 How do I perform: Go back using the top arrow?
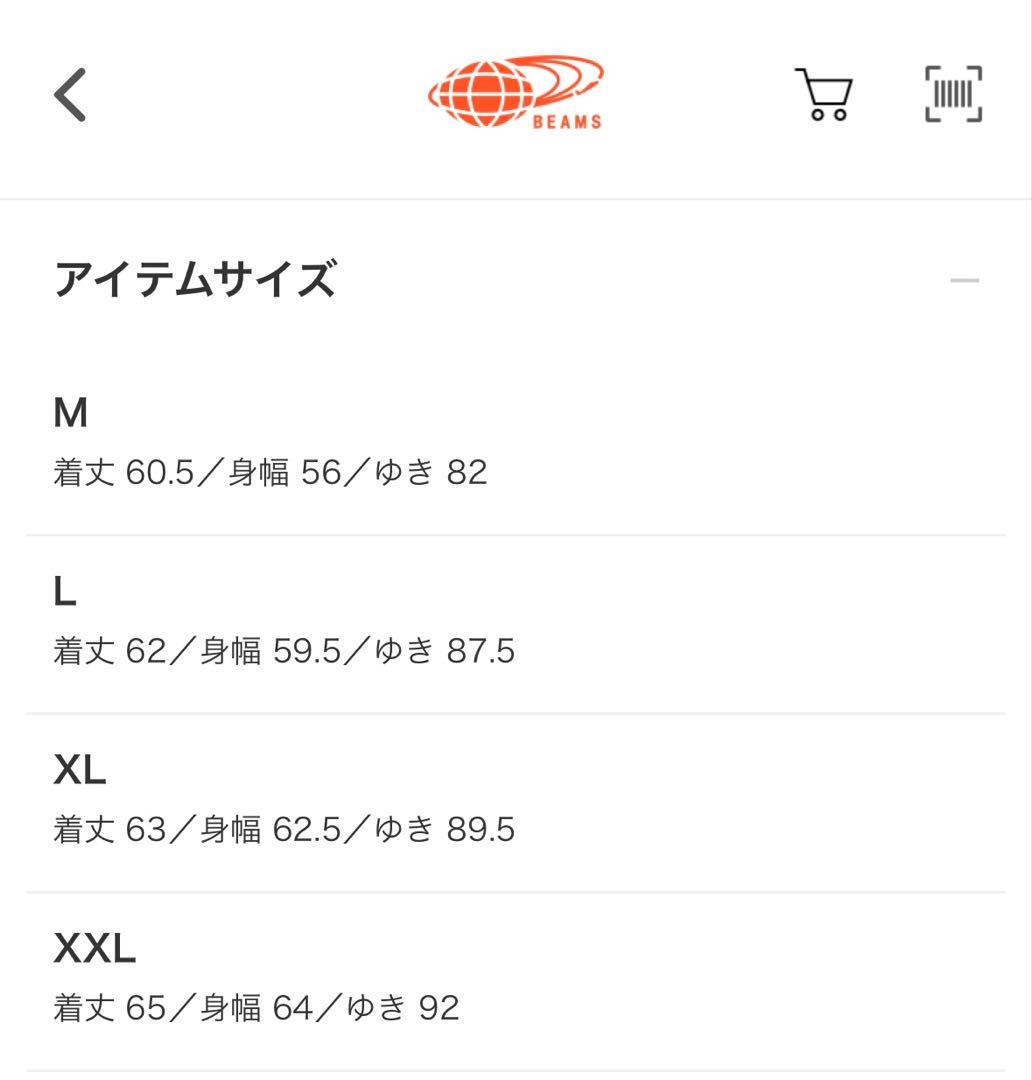point(70,95)
